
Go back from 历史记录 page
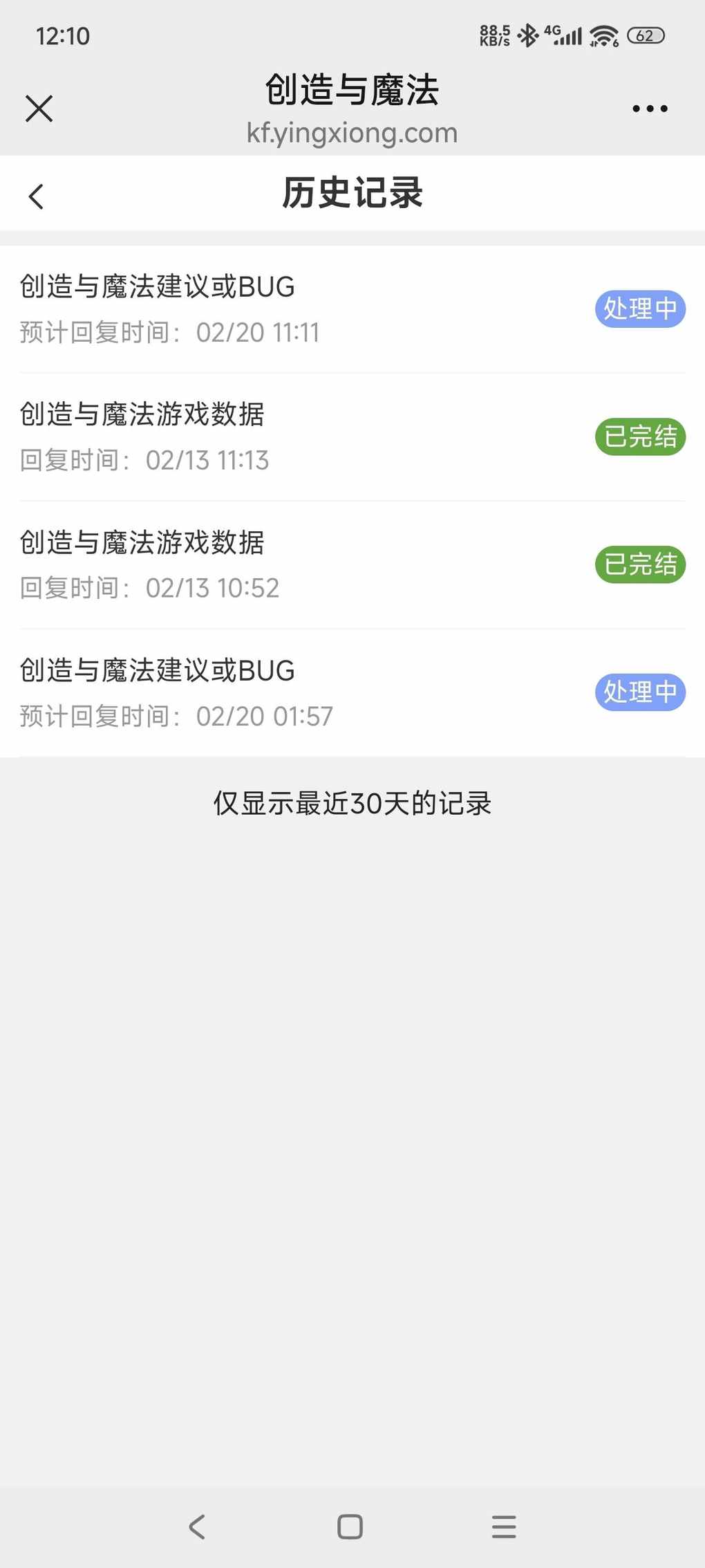point(36,196)
